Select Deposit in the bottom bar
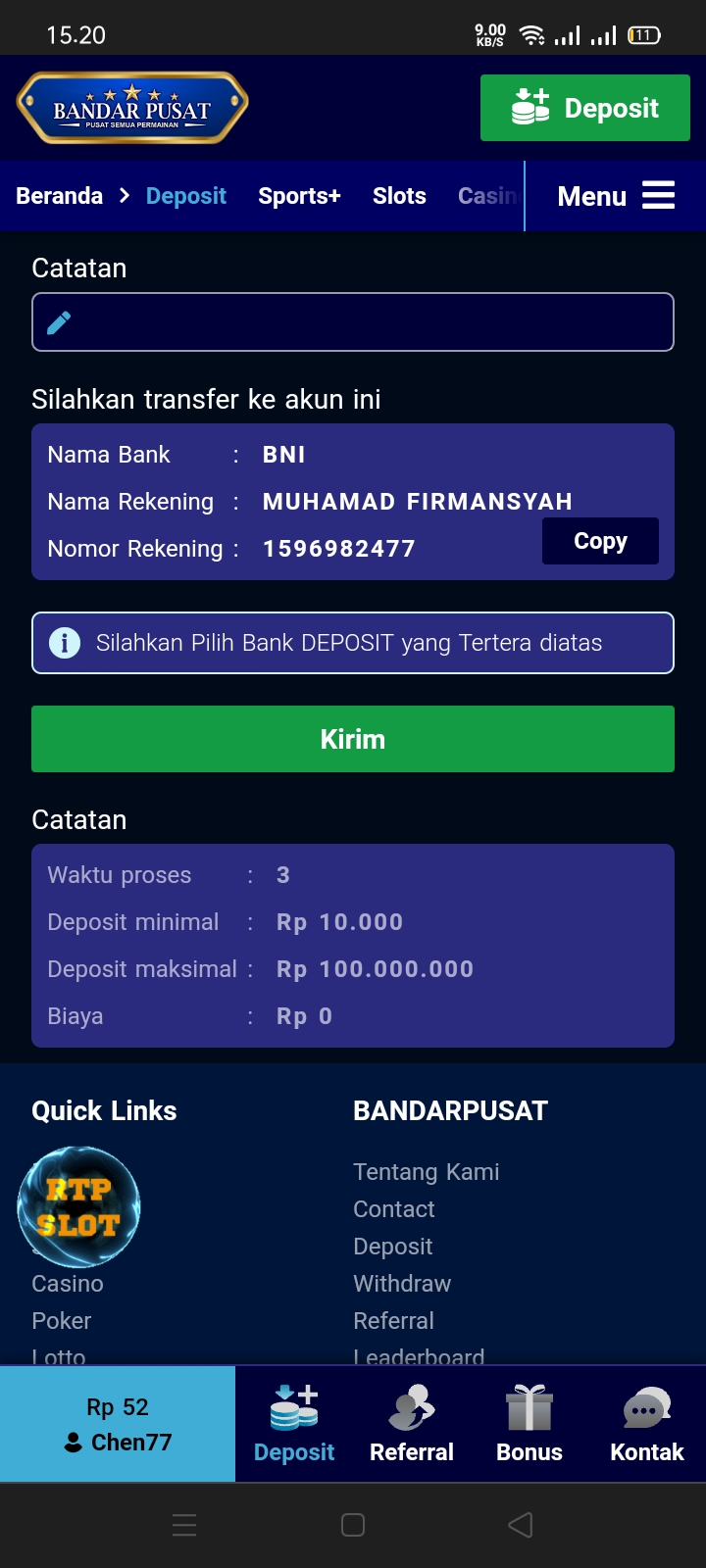Screen dimensions: 706x1568 coord(294,1424)
